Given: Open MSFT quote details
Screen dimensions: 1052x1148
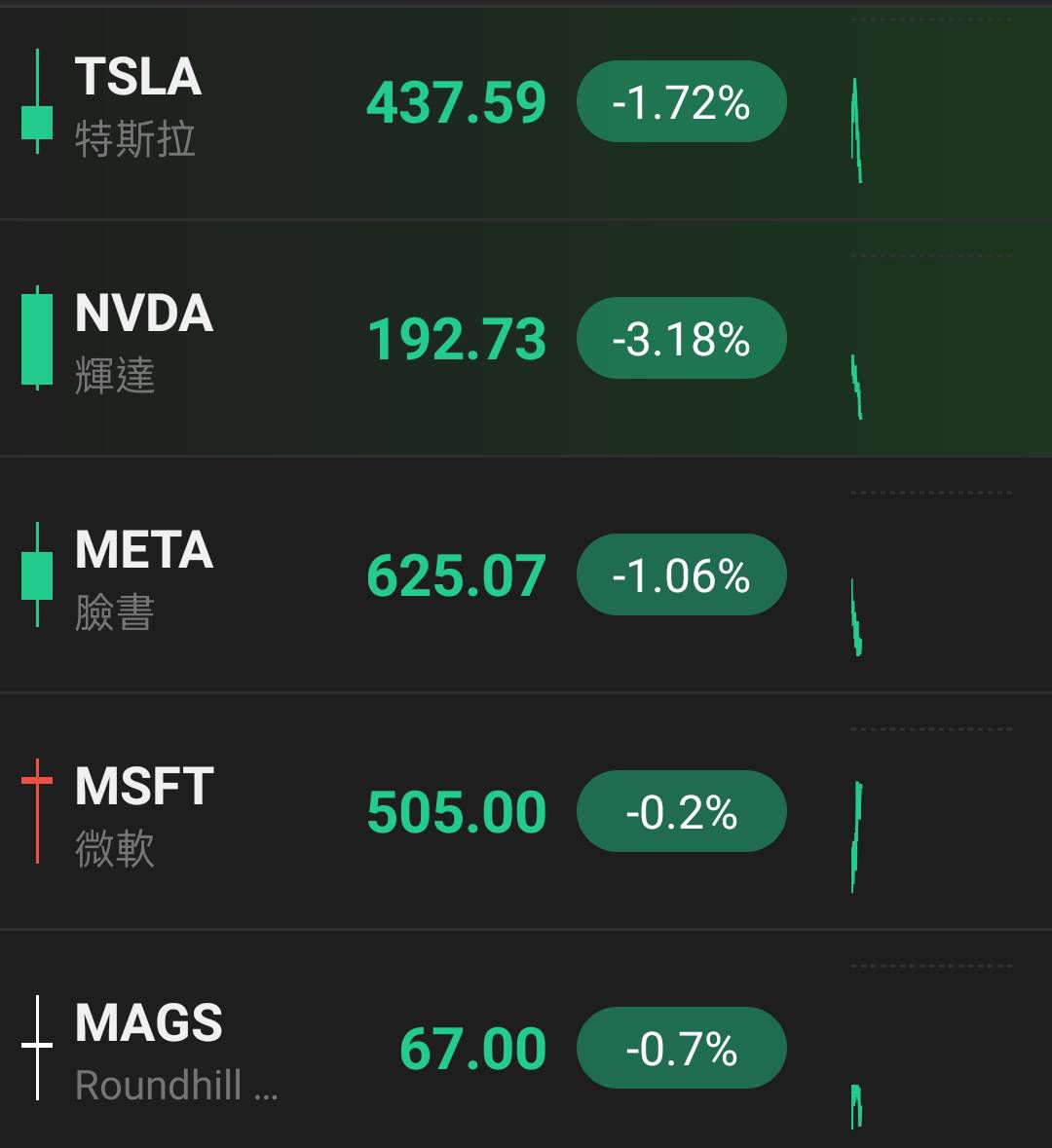Looking at the screenshot, I should [x=144, y=812].
